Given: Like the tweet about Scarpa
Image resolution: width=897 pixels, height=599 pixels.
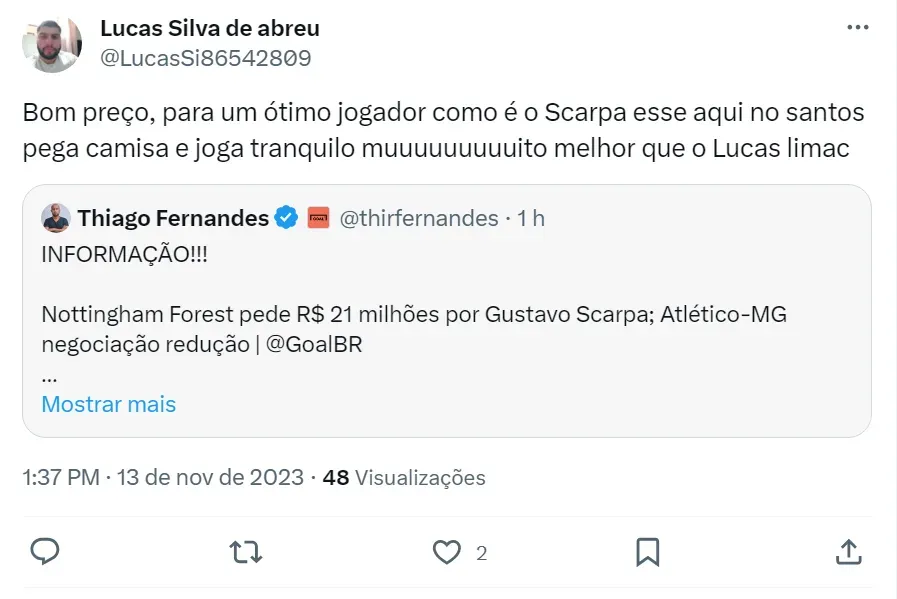Looking at the screenshot, I should [447, 551].
